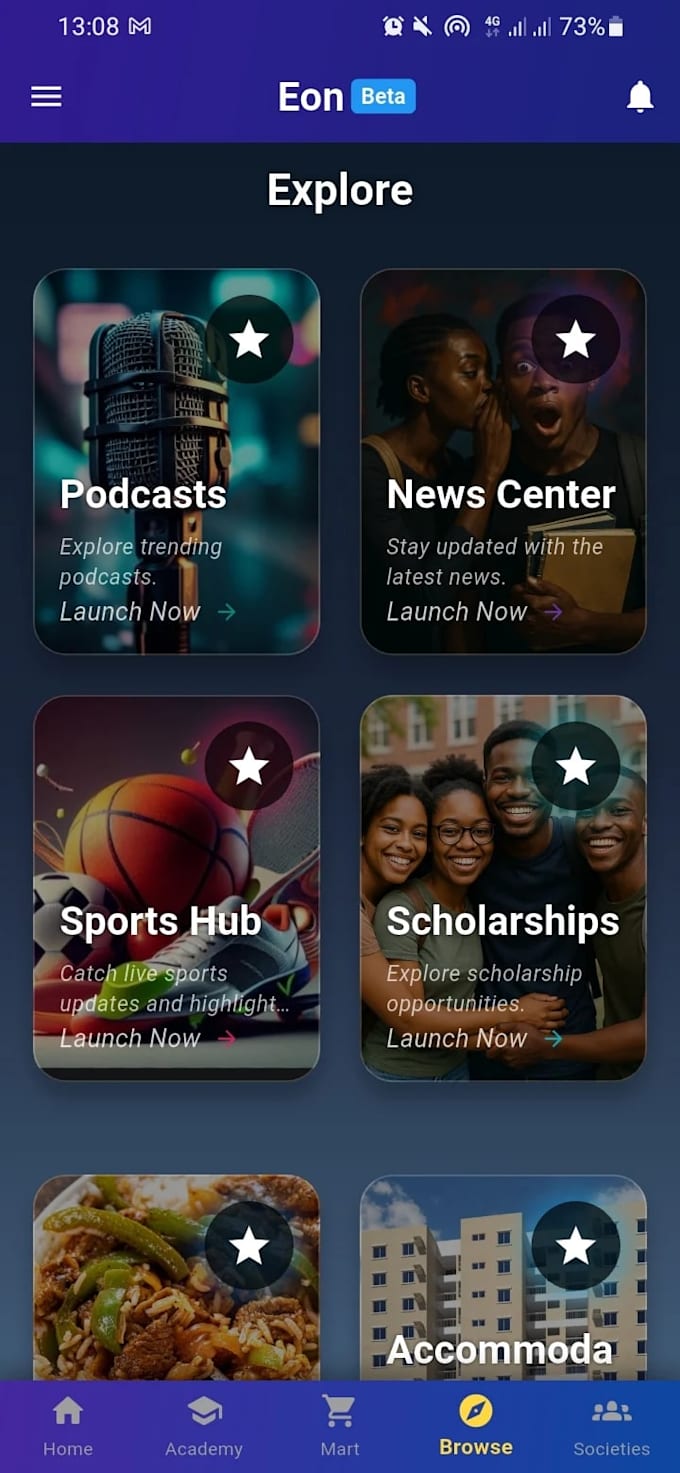This screenshot has height=1473, width=680.
Task: Go to the Home tab
Action: point(68,1427)
